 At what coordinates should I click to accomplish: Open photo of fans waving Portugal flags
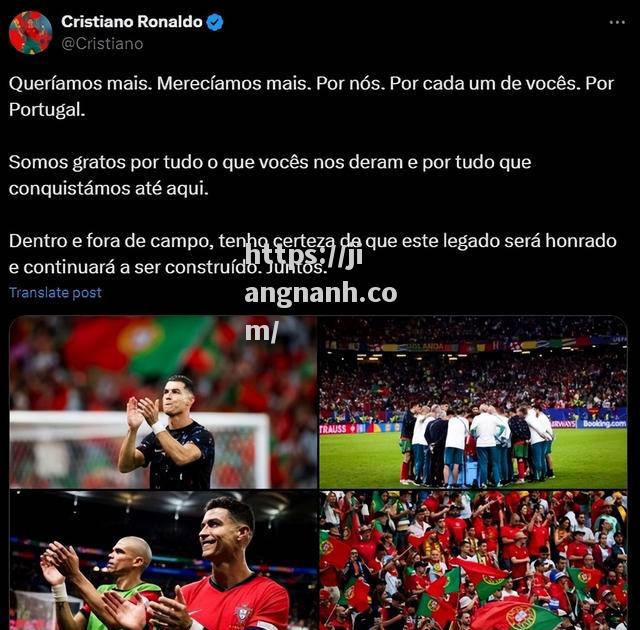(x=473, y=560)
